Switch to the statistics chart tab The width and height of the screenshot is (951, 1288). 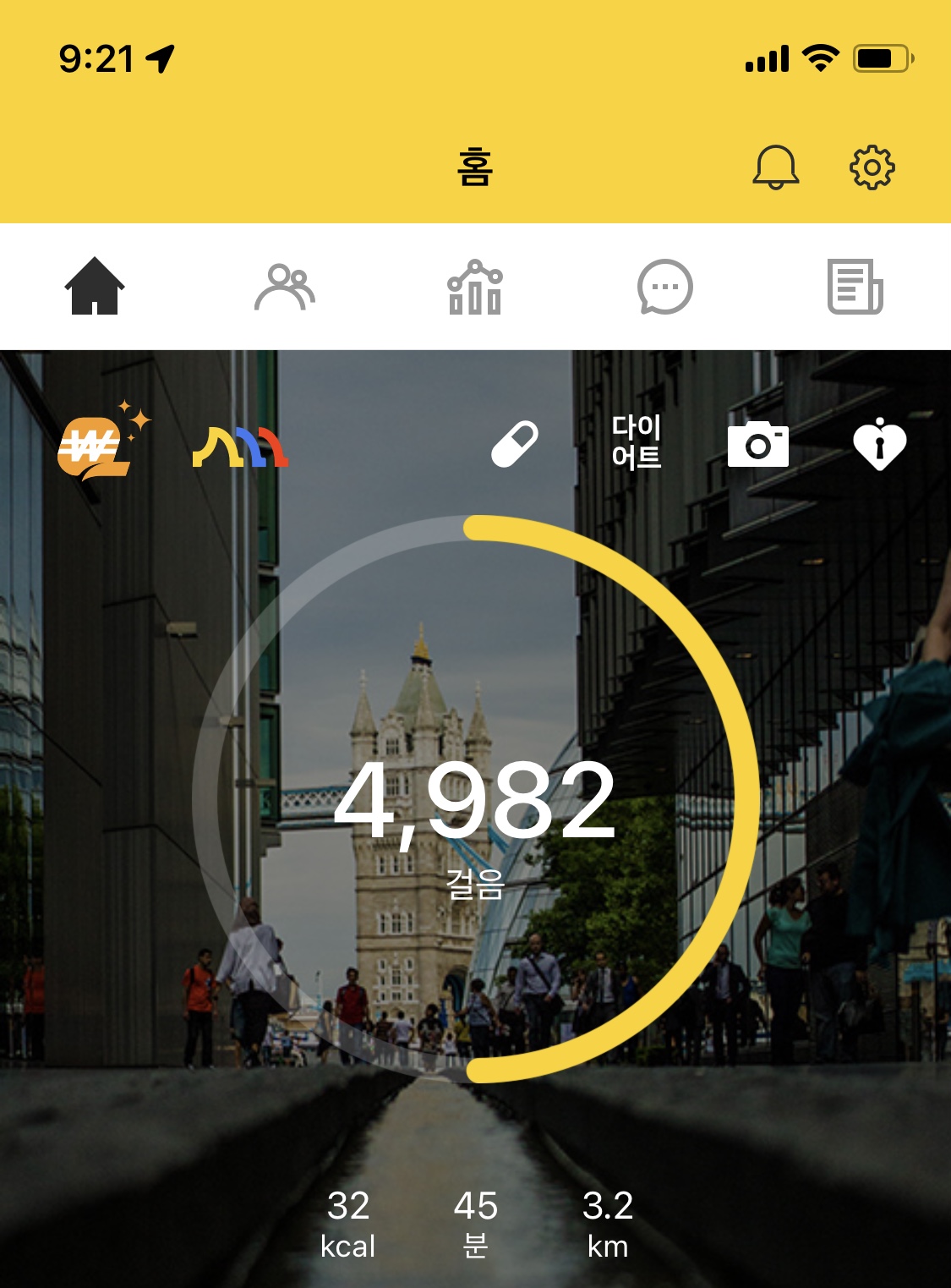point(475,288)
